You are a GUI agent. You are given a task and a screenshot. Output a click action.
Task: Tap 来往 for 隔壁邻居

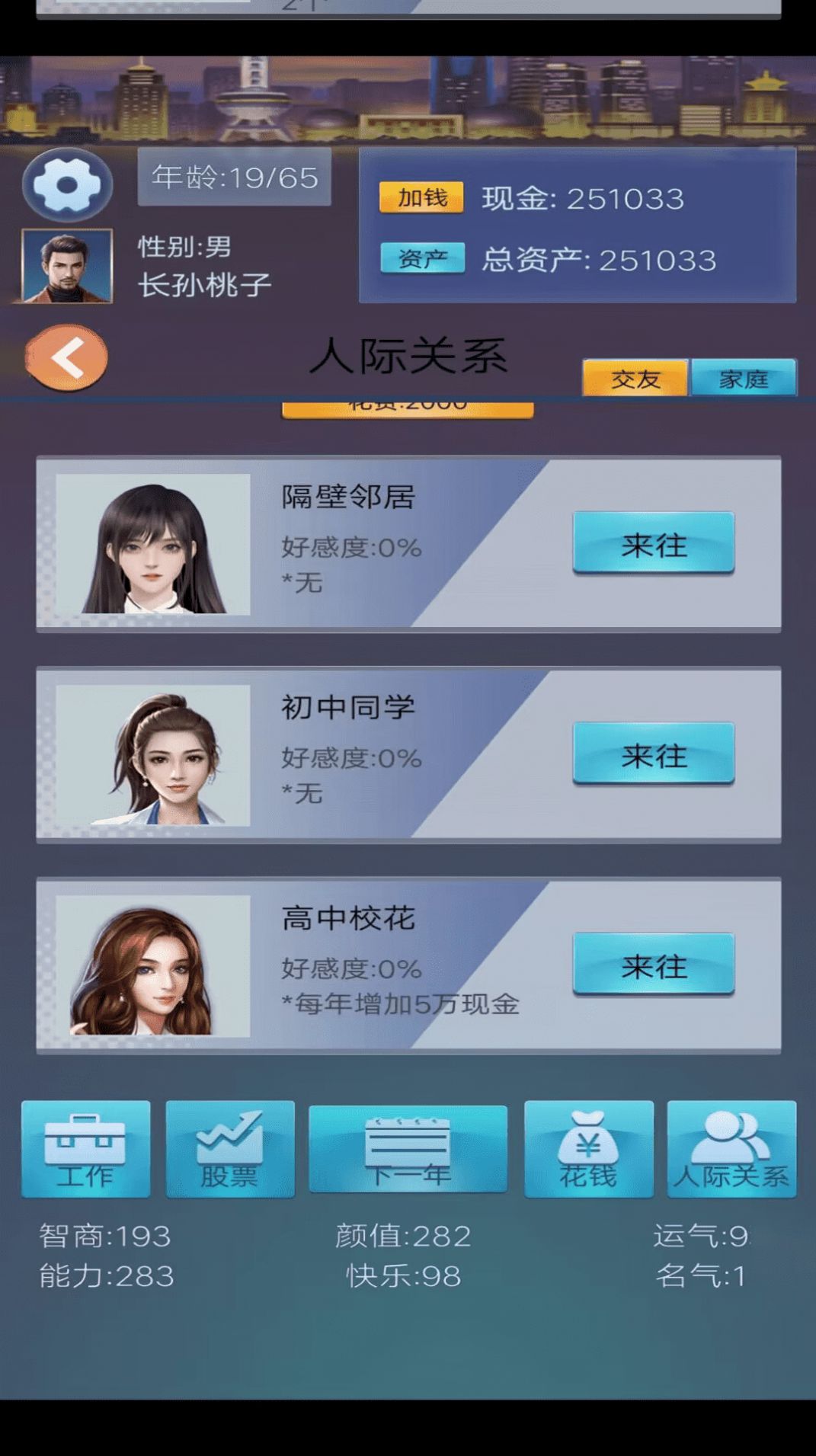[653, 543]
